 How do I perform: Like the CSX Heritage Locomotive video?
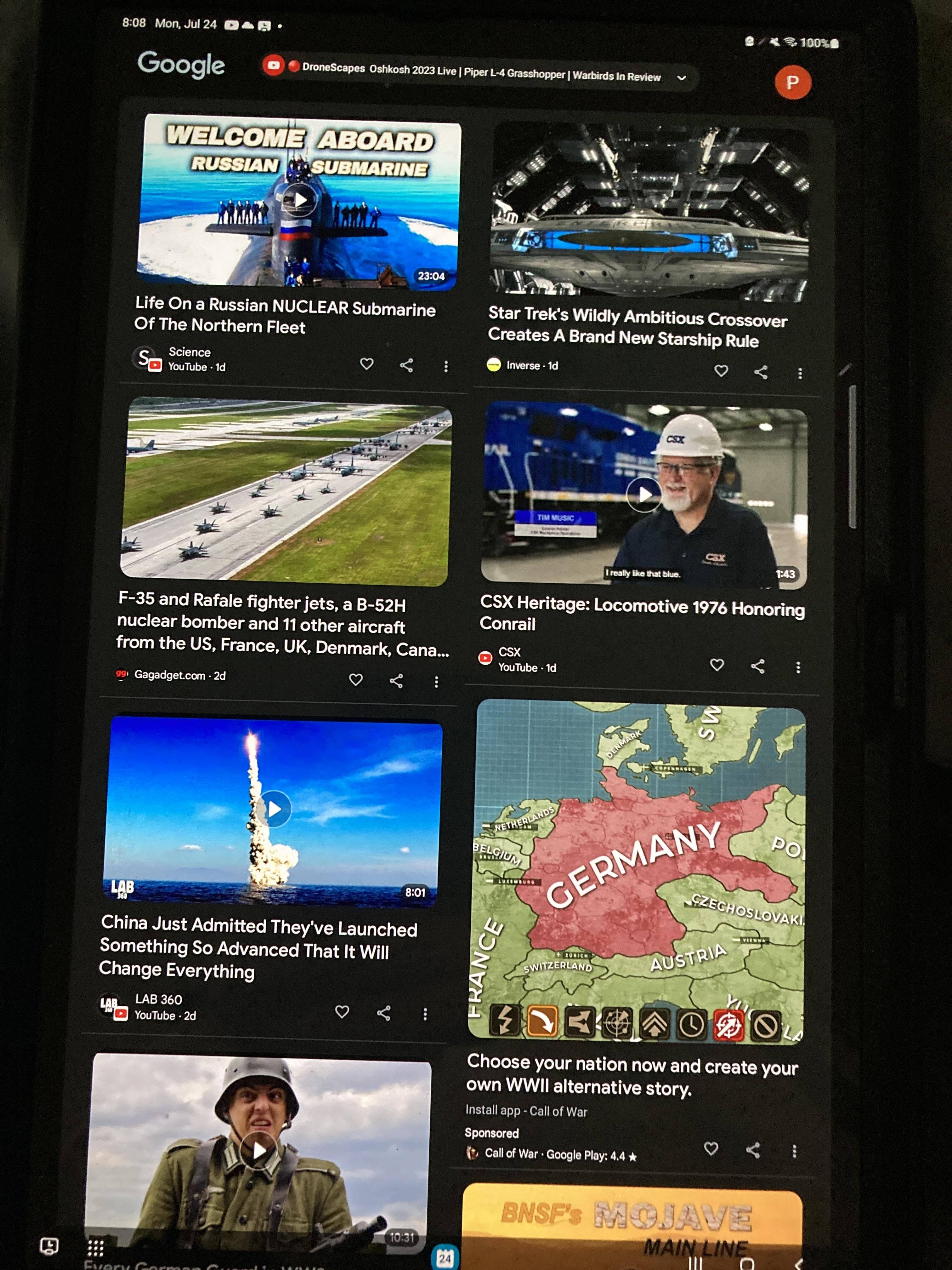717,665
